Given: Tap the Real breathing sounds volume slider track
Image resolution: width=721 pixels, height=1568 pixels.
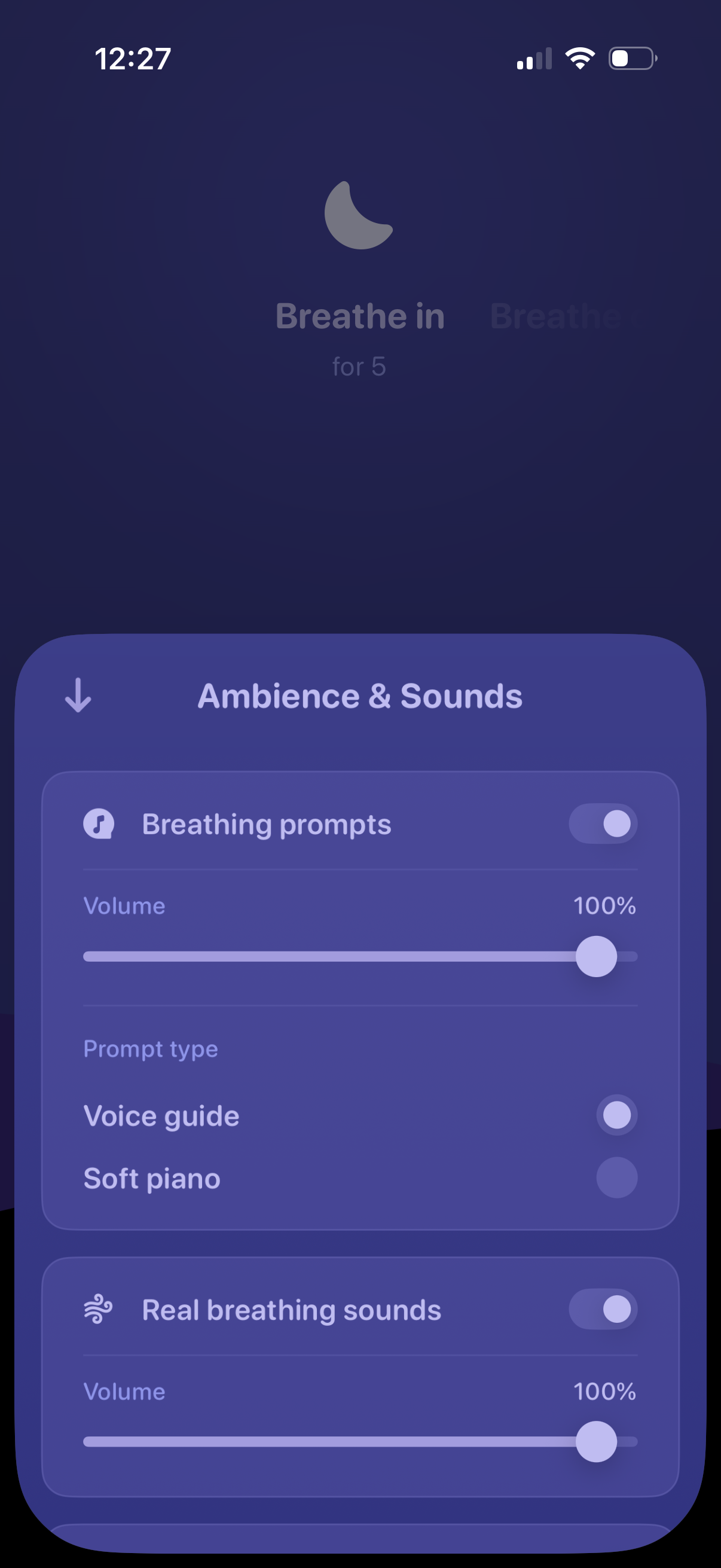Looking at the screenshot, I should point(359,1441).
